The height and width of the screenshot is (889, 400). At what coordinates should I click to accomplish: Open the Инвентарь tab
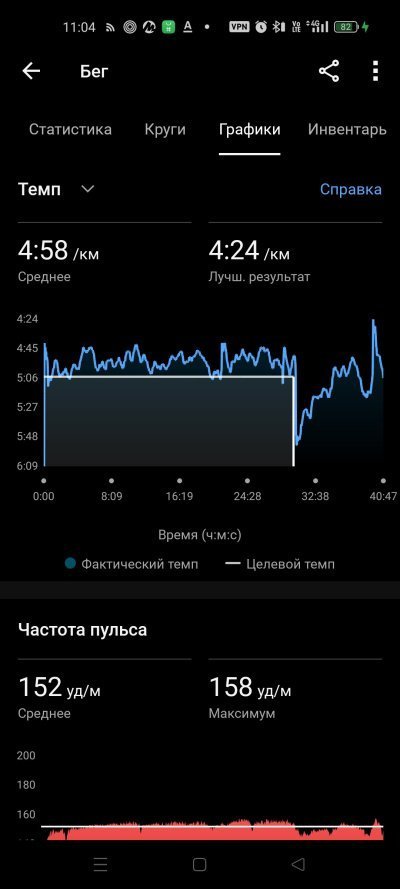coord(347,129)
